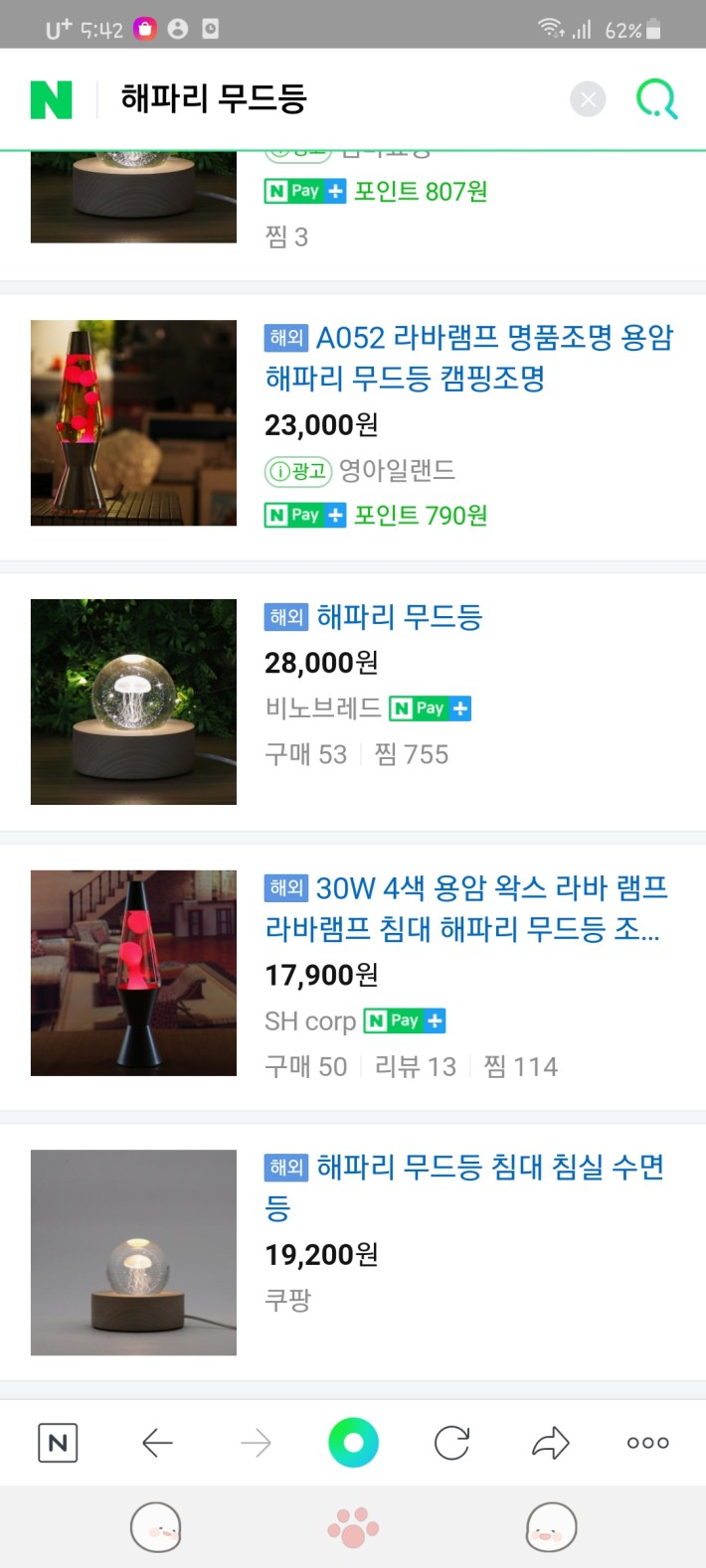Tap the green circle button in the bottom bar
This screenshot has height=1568, width=706.
(x=353, y=1443)
